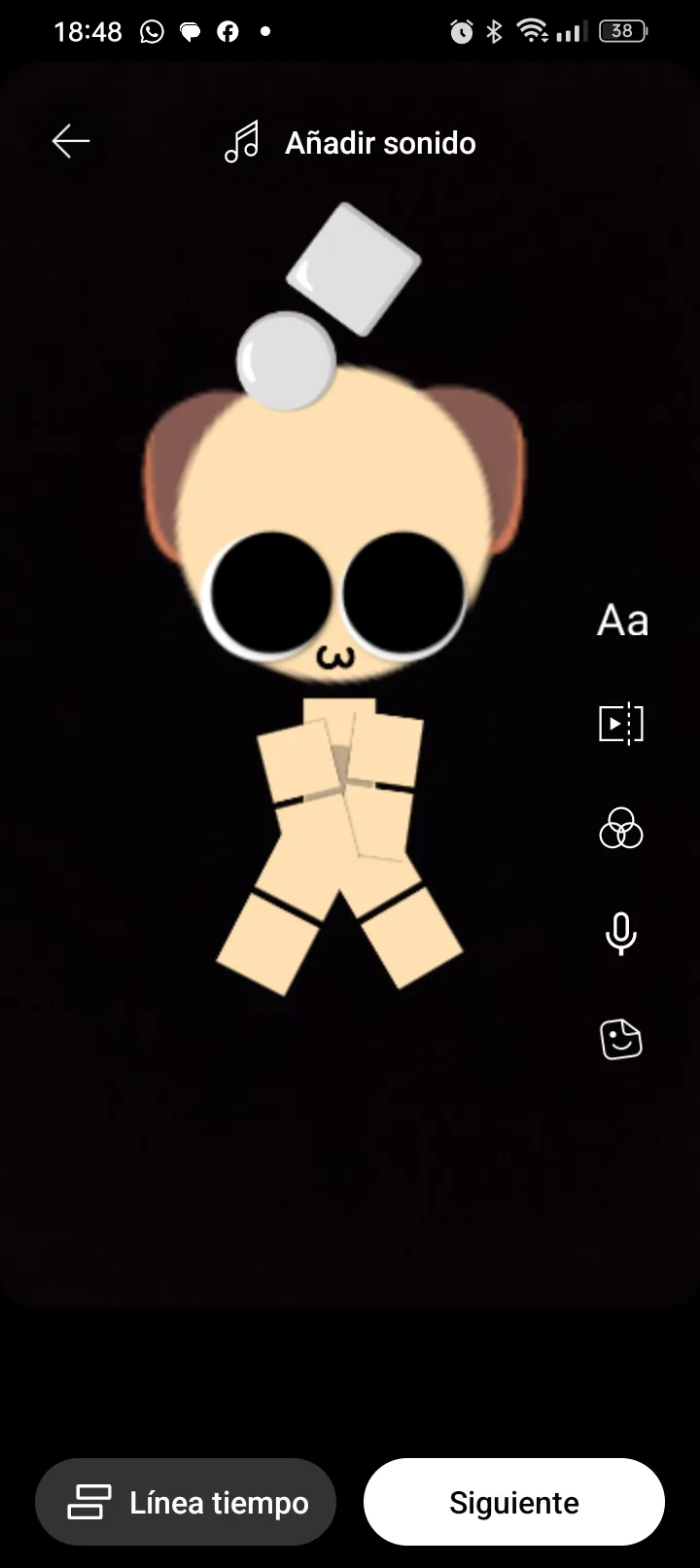Image resolution: width=700 pixels, height=1568 pixels.
Task: Go back with the arrow icon
Action: [71, 141]
